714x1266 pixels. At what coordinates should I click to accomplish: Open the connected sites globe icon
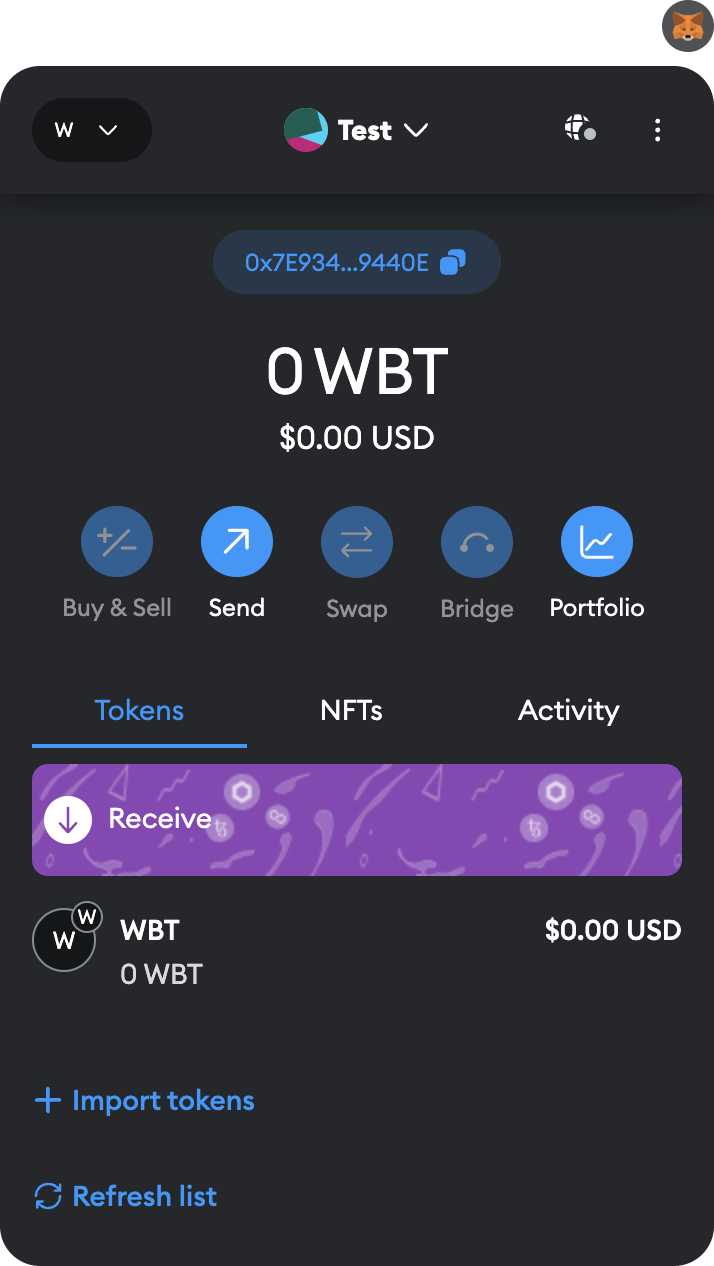(579, 129)
